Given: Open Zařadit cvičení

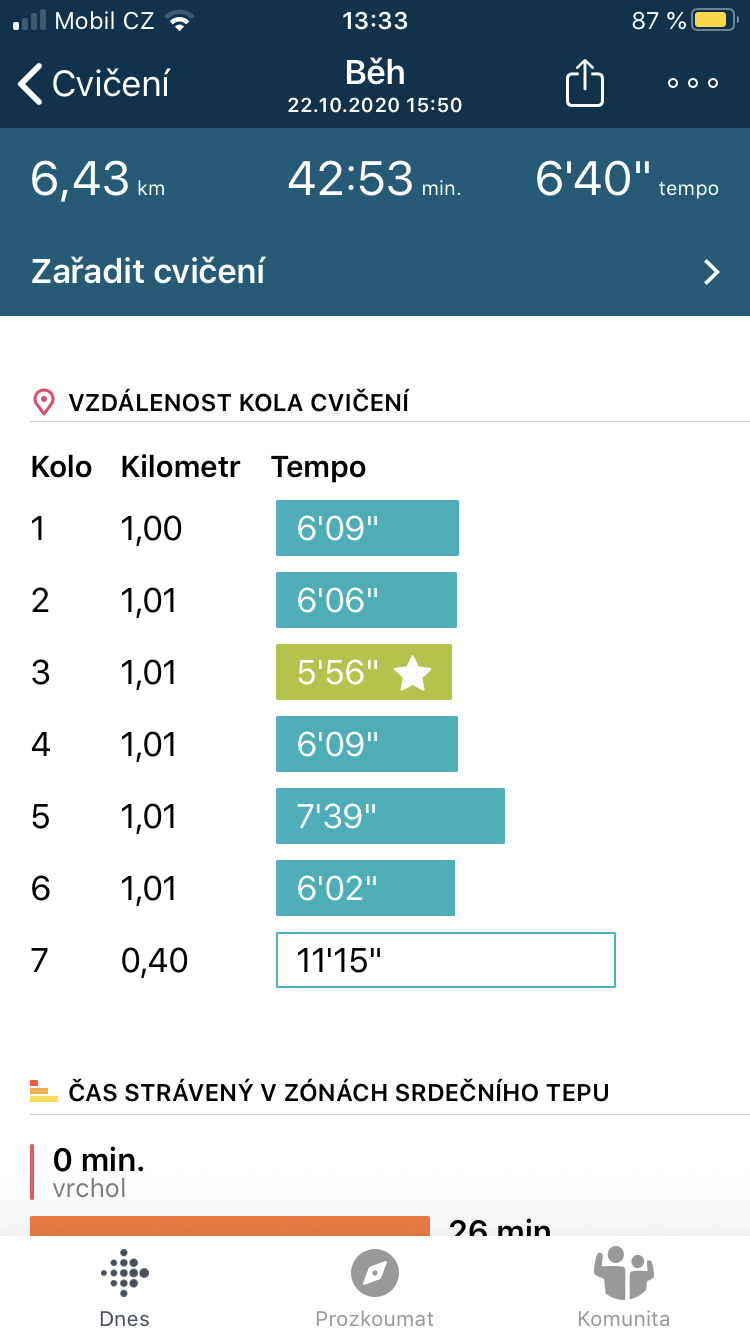Looking at the screenshot, I should pos(375,272).
